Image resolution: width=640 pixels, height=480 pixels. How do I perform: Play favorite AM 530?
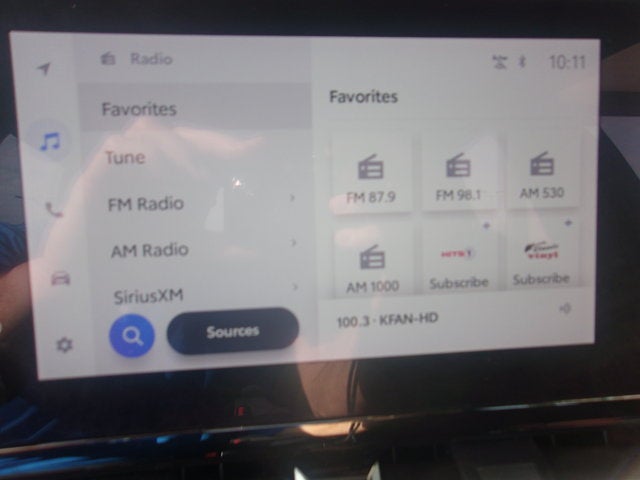(541, 173)
